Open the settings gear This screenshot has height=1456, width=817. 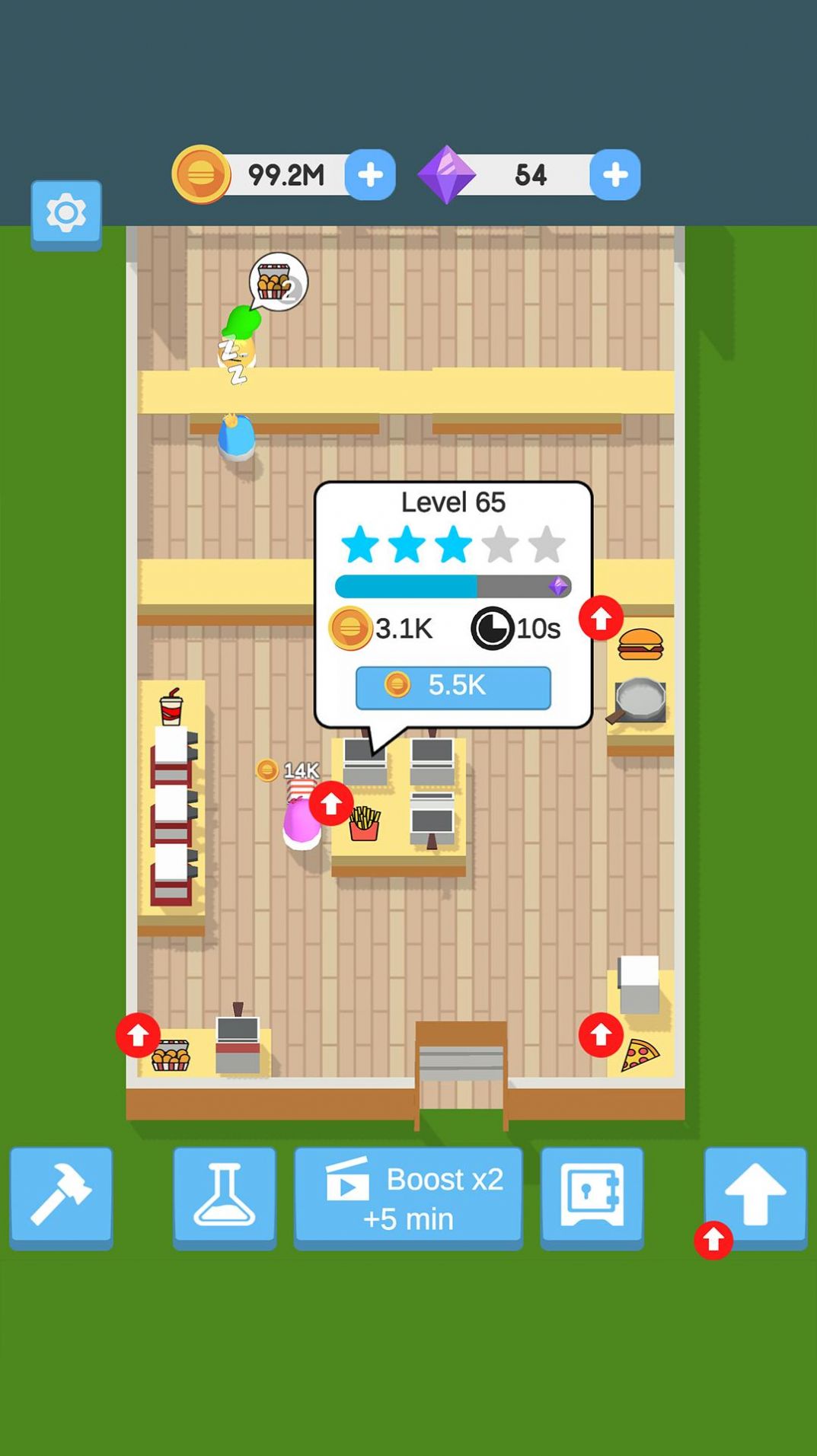click(x=66, y=214)
